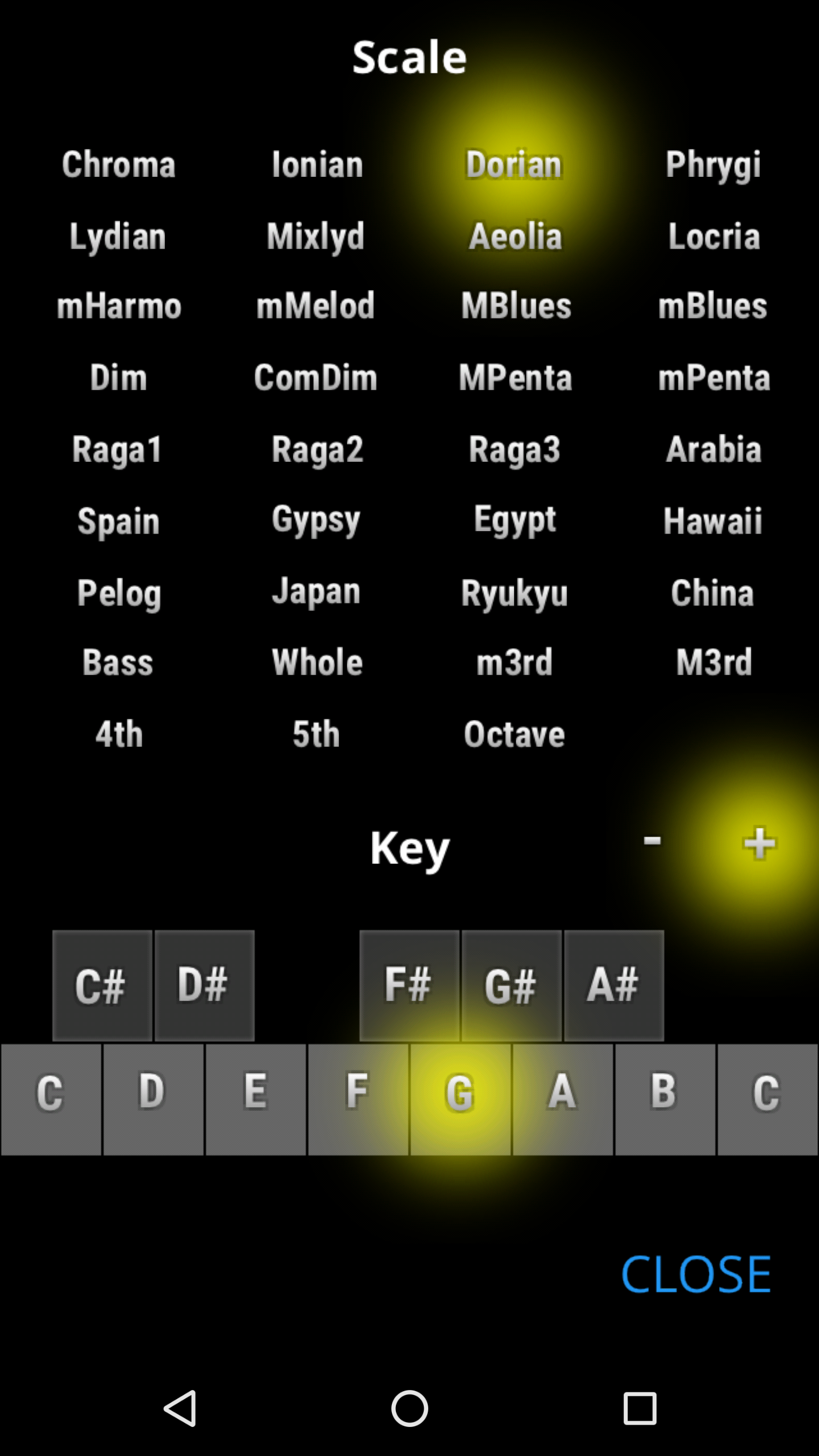Select the Chroma scale
The width and height of the screenshot is (819, 1456).
point(118,164)
